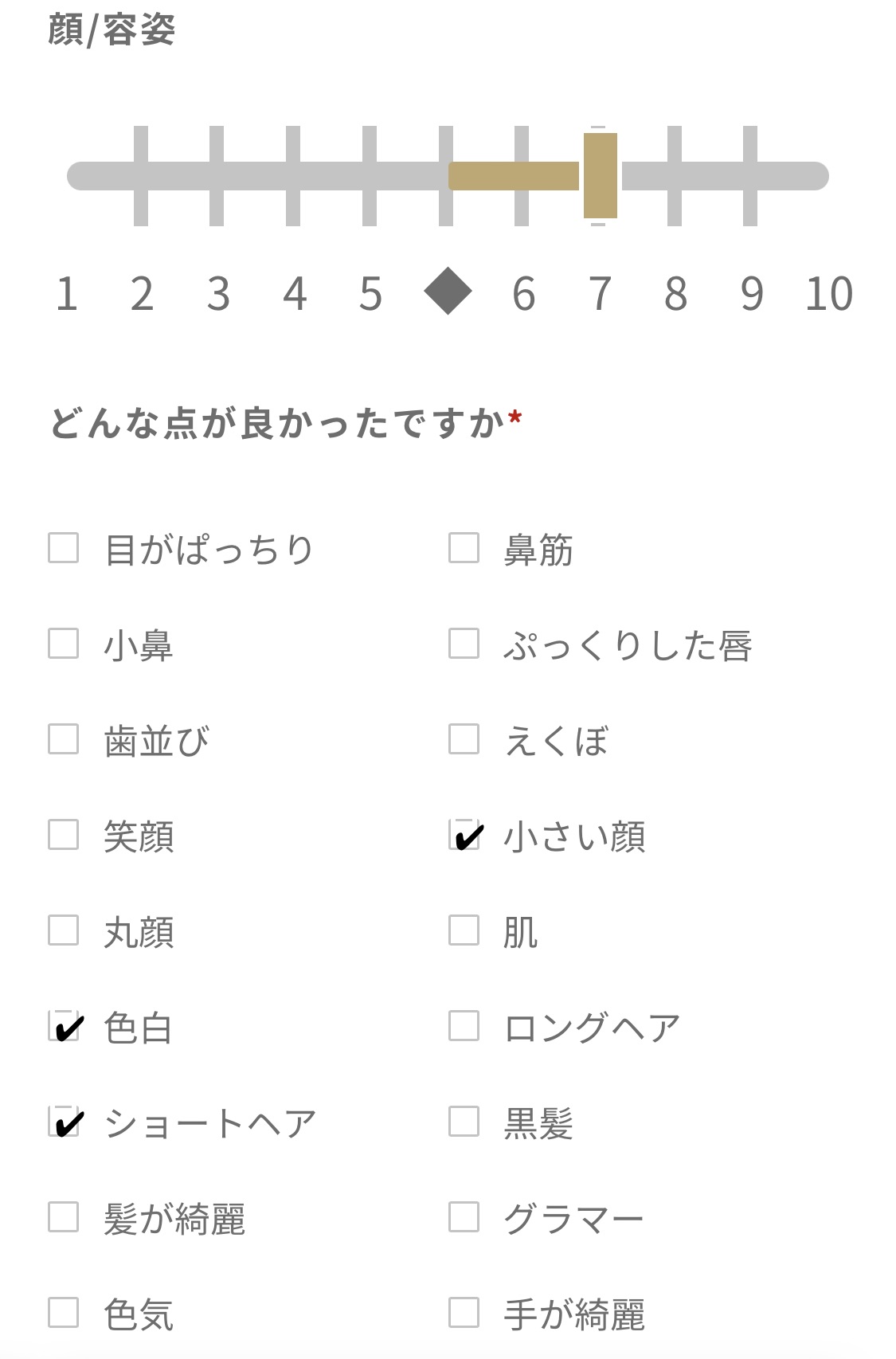The width and height of the screenshot is (896, 1359).
Task: Check ぷっくりした唇
Action: 464,644
